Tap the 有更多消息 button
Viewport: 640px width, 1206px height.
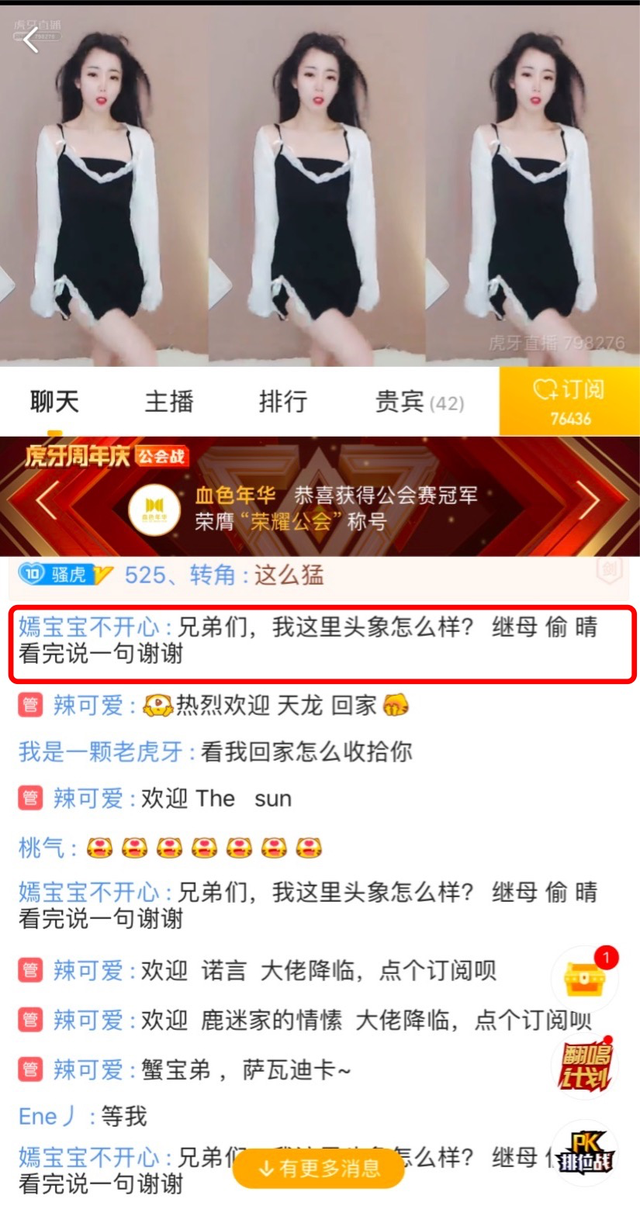[x=319, y=1167]
